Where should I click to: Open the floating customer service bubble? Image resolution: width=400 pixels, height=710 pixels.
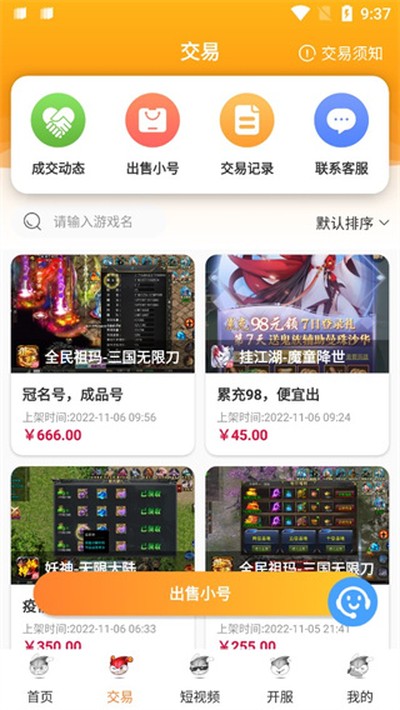click(x=352, y=601)
